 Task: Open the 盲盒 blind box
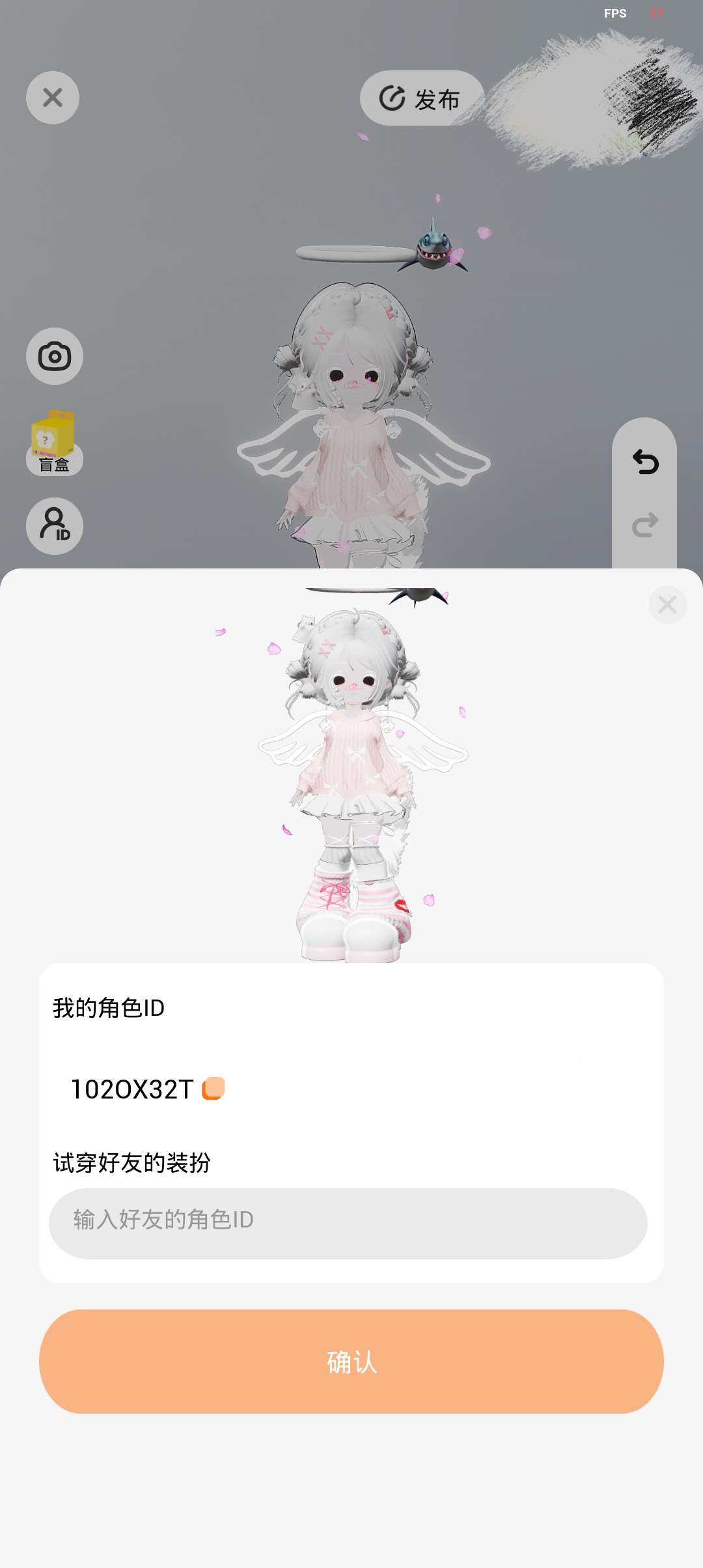(x=54, y=443)
